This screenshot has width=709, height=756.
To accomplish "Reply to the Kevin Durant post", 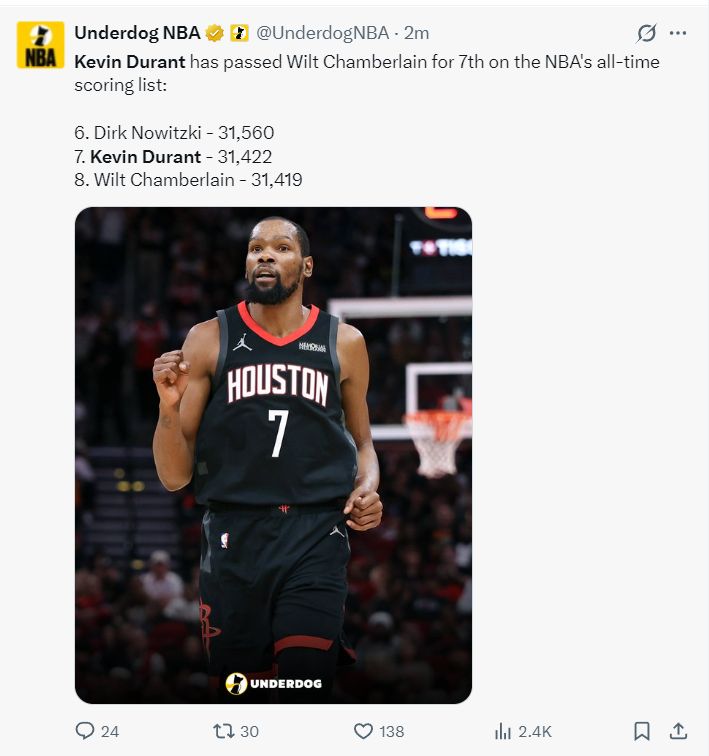I will 86,731.
